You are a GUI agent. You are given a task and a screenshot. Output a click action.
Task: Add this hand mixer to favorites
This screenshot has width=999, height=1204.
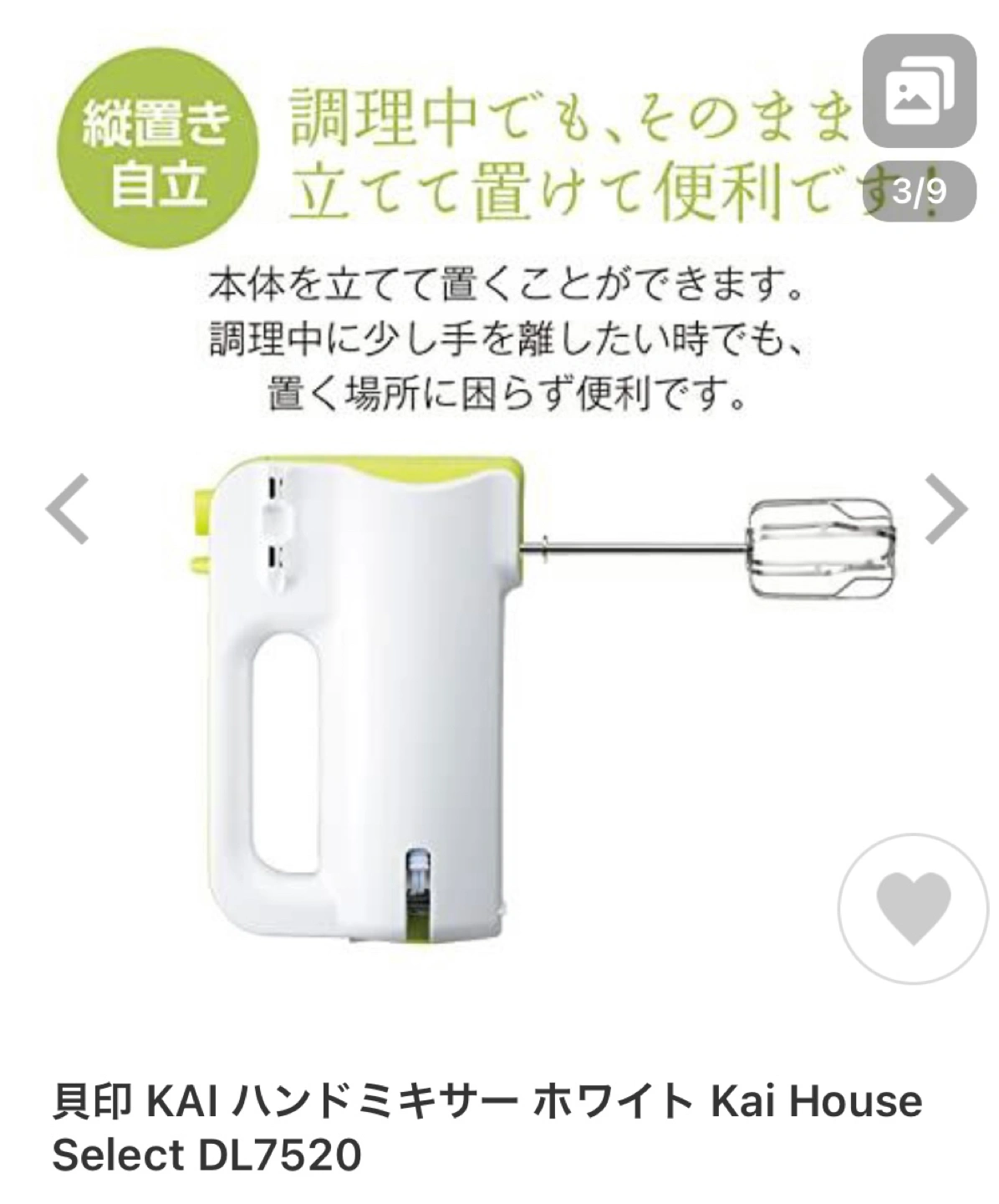coord(913,908)
